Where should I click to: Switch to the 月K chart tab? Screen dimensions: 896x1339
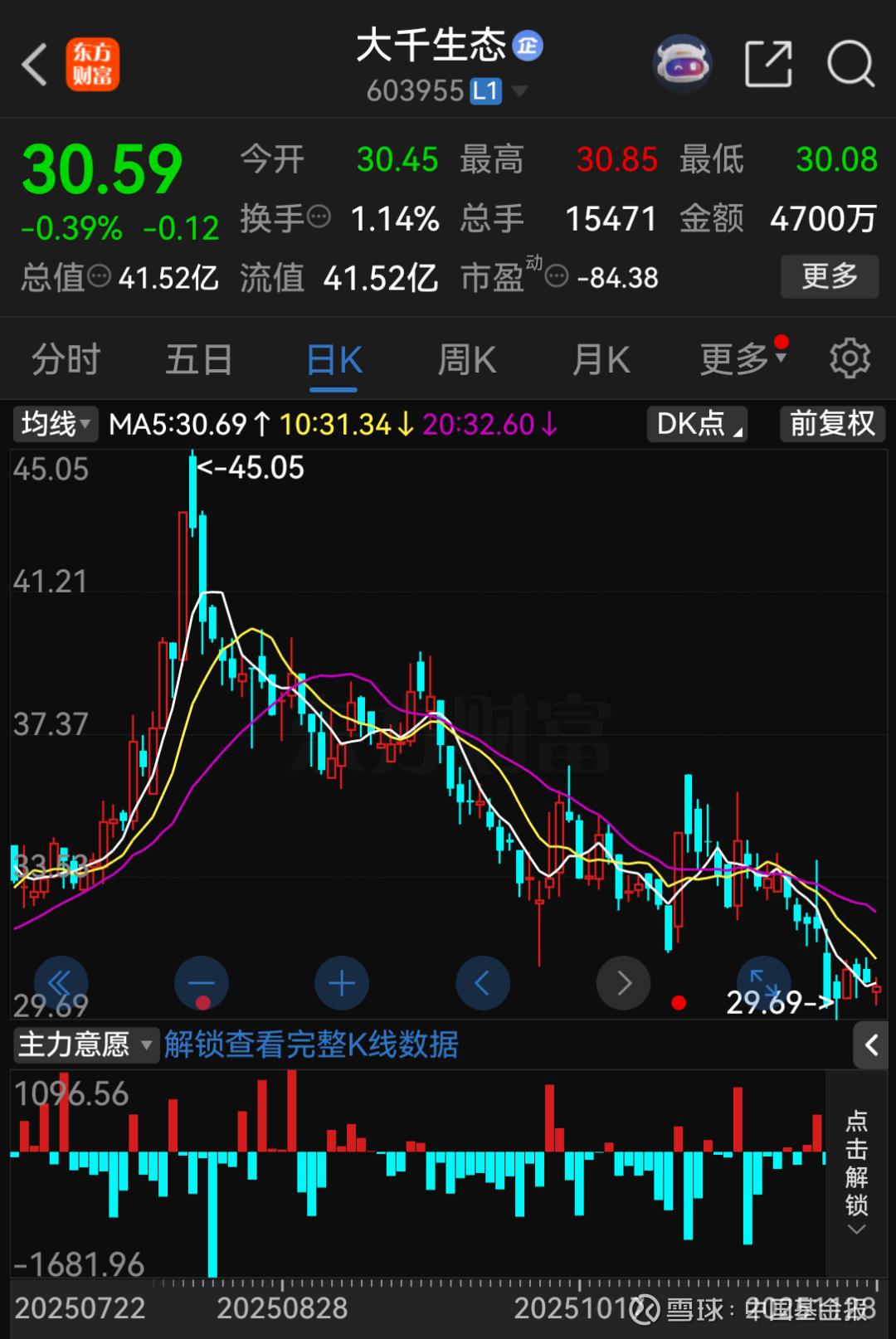pyautogui.click(x=601, y=360)
